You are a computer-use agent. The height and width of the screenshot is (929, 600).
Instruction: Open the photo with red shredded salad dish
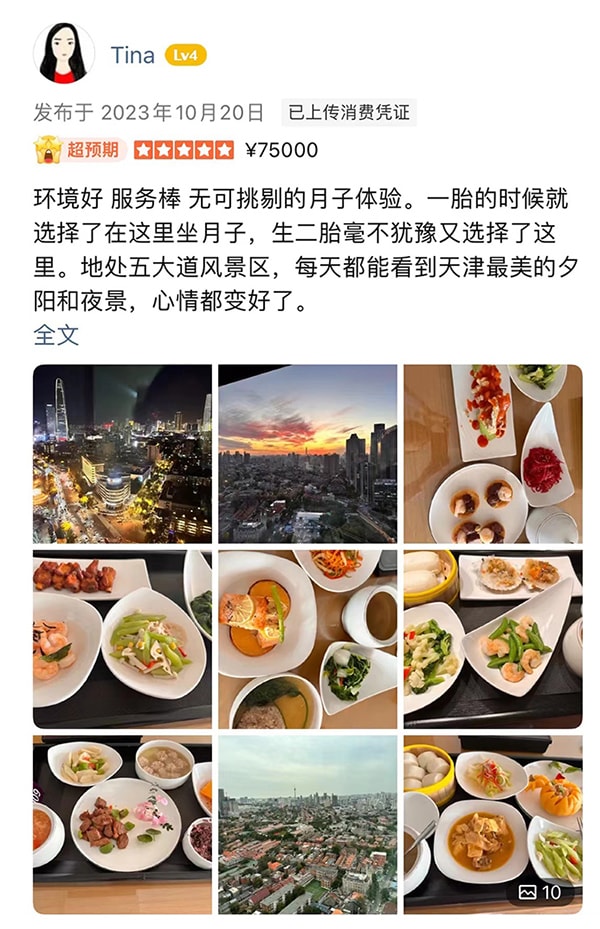point(493,454)
